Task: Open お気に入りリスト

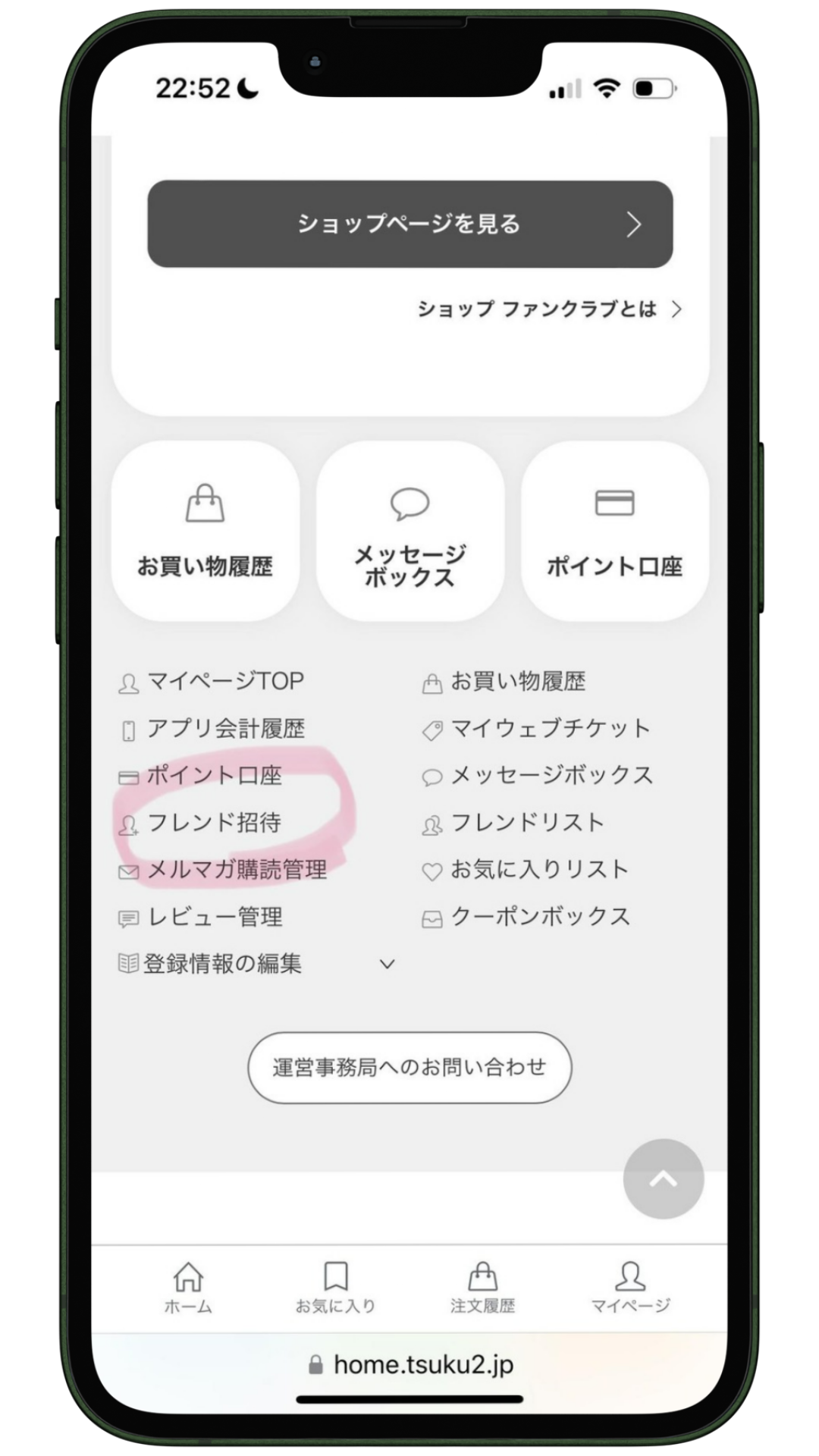Action: click(539, 870)
